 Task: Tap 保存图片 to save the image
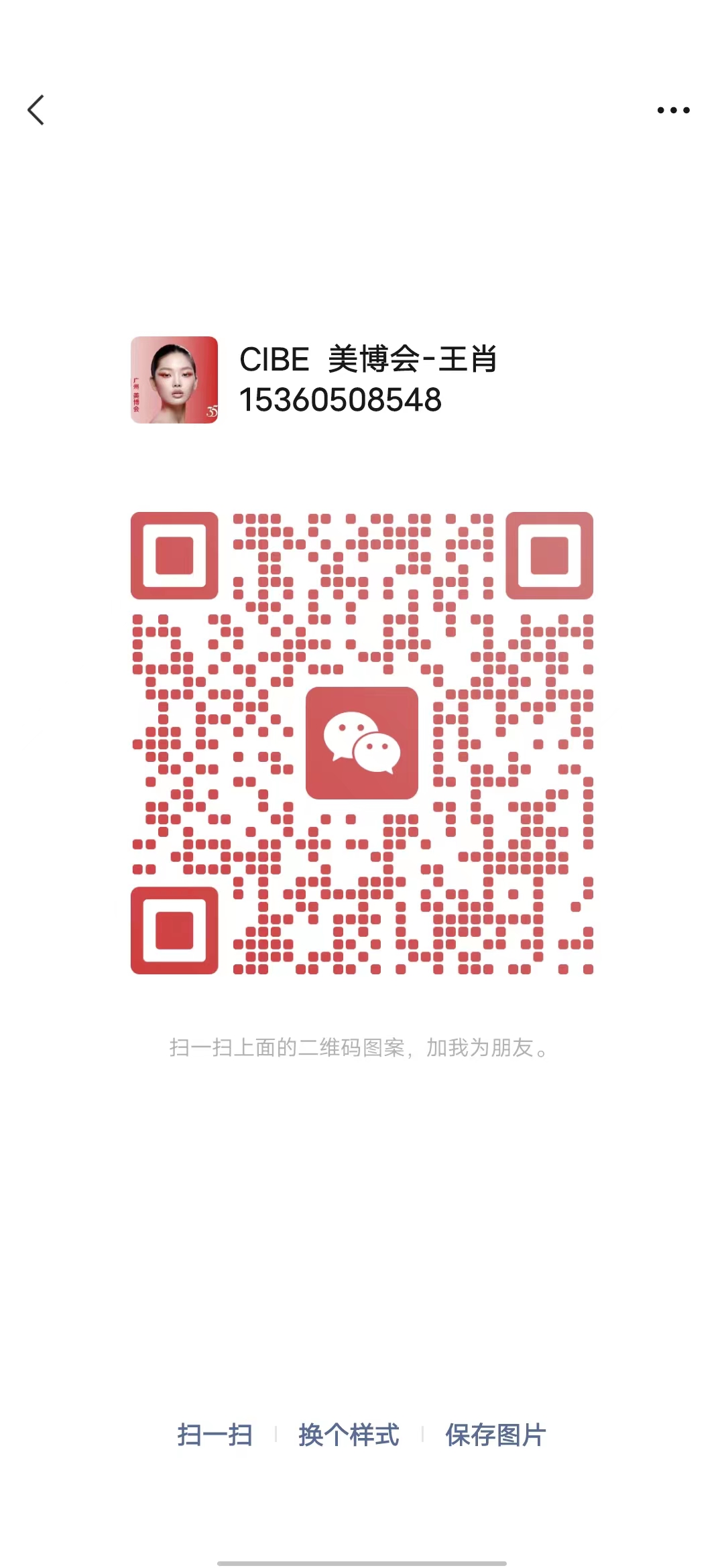point(495,1435)
